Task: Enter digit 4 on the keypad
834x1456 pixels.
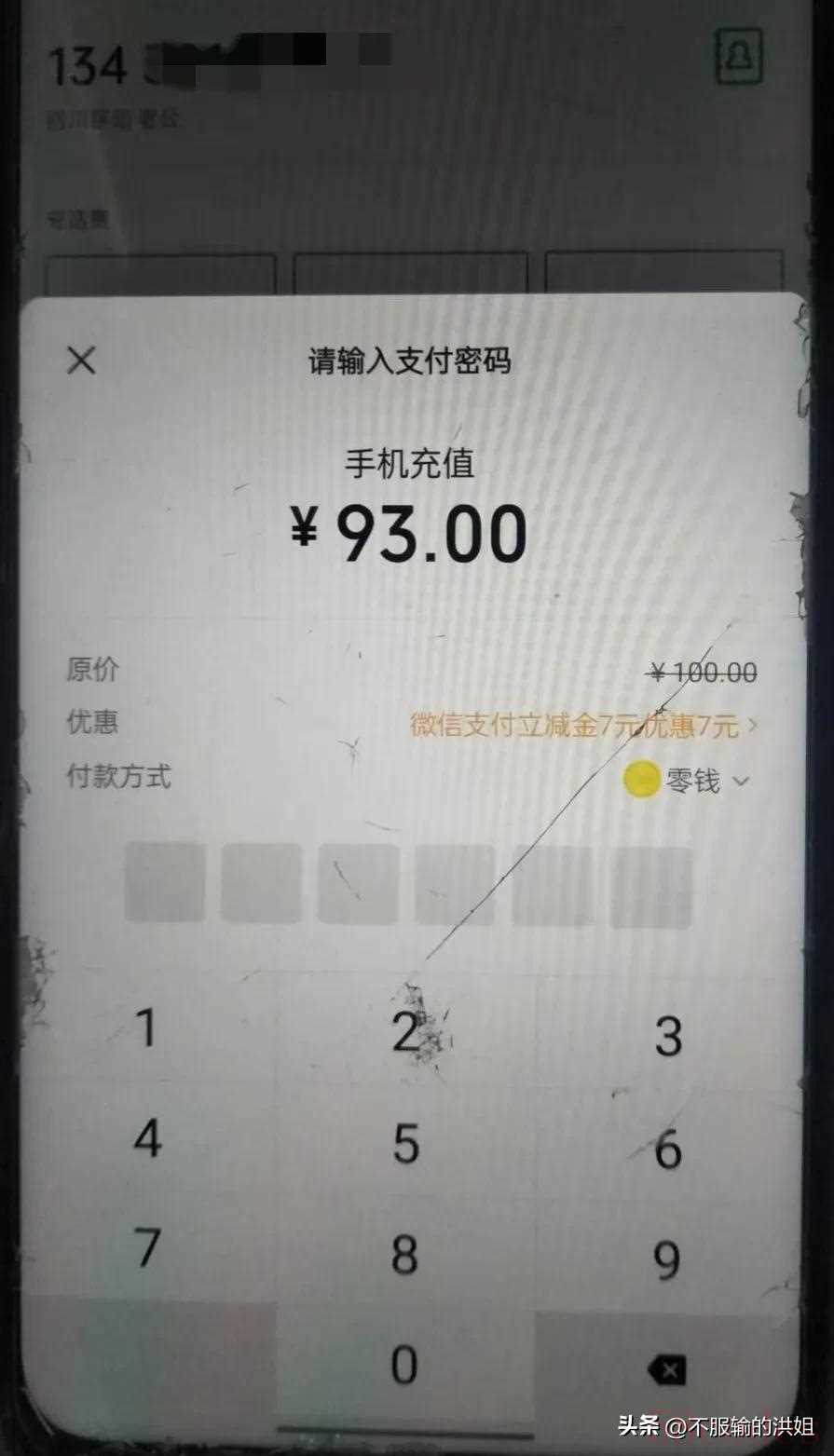Action: point(147,1137)
